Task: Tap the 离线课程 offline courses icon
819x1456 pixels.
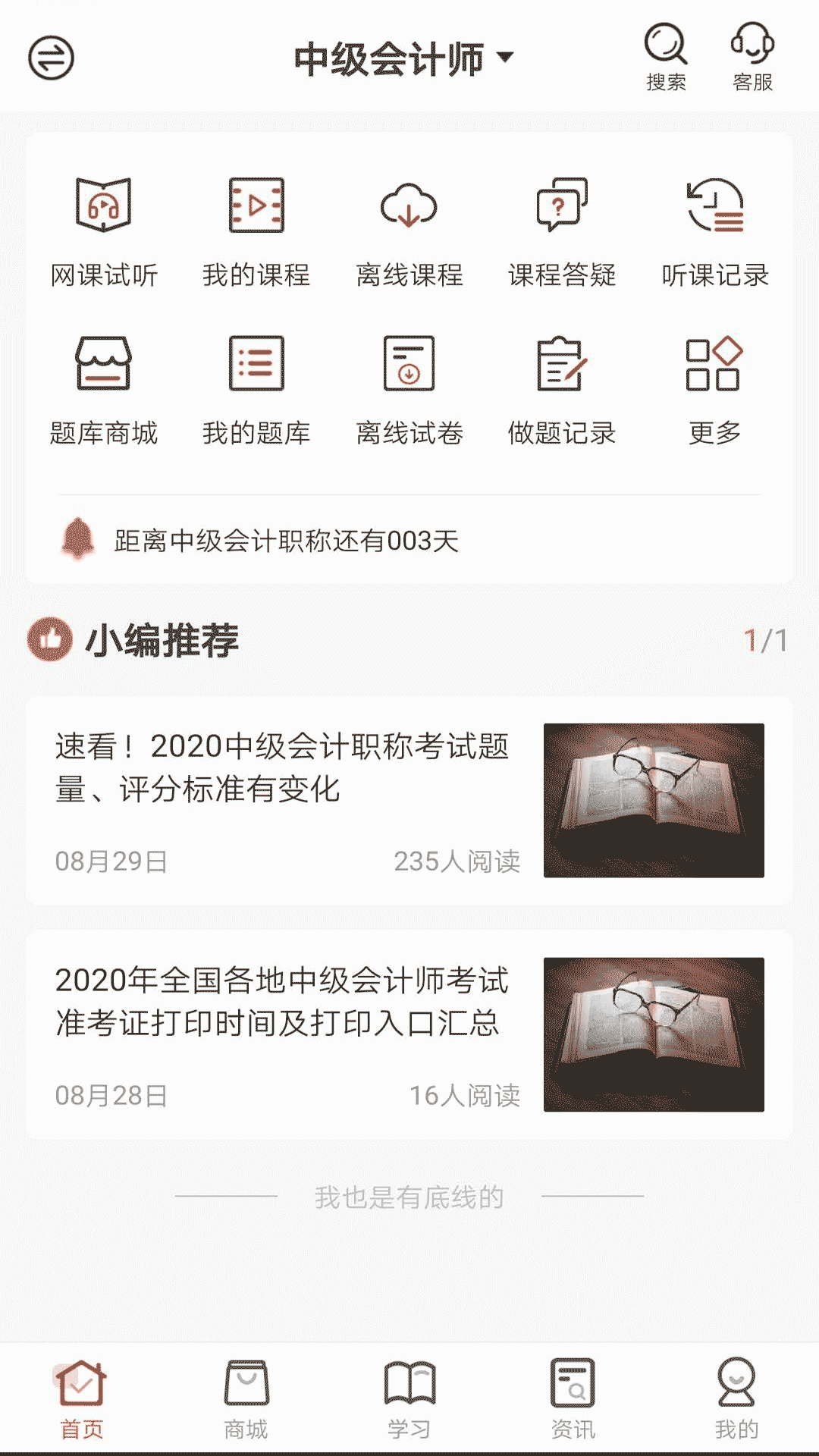Action: (409, 205)
